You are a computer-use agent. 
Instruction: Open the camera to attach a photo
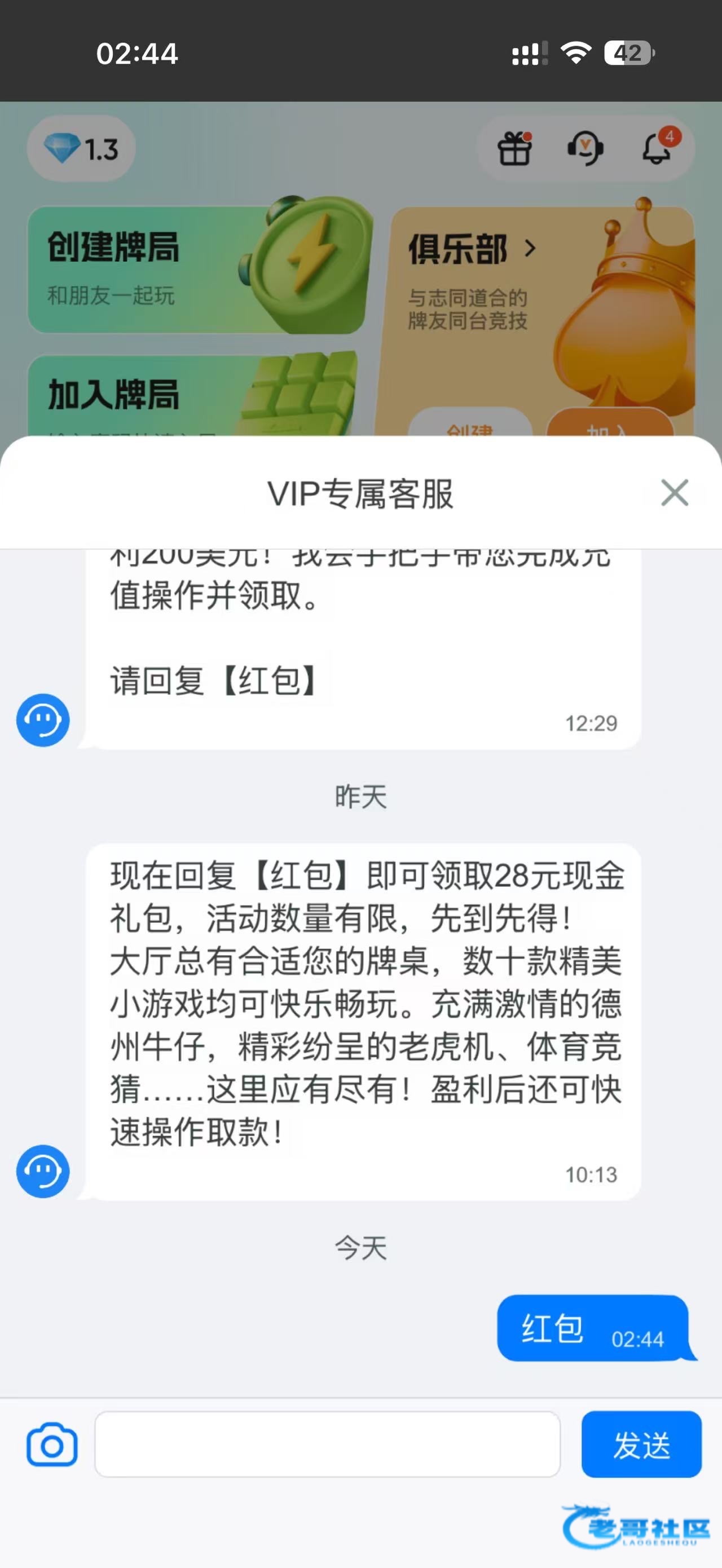(52, 1444)
